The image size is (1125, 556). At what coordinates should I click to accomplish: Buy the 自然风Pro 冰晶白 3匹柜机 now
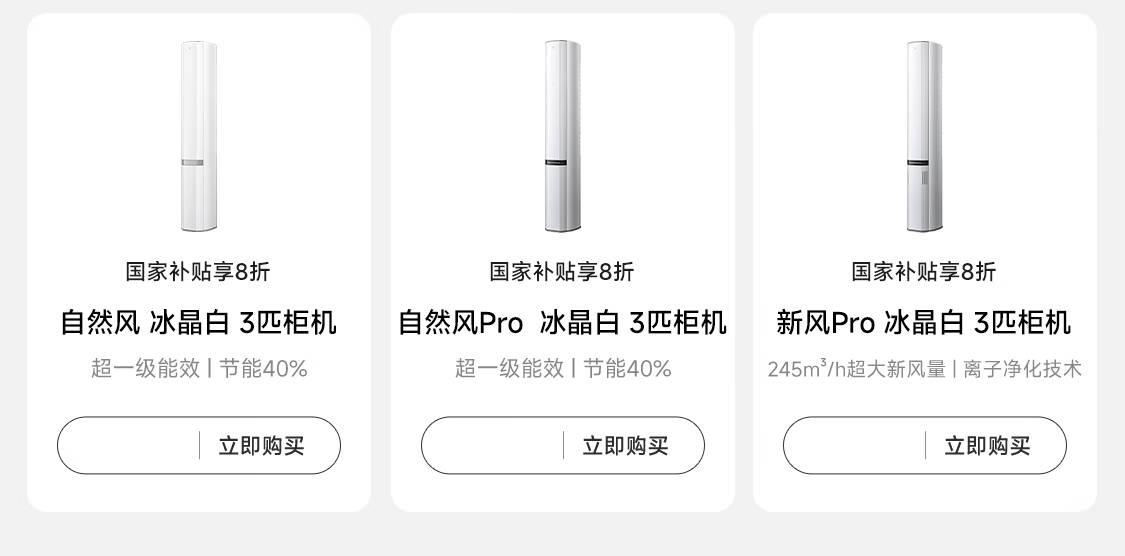[625, 446]
